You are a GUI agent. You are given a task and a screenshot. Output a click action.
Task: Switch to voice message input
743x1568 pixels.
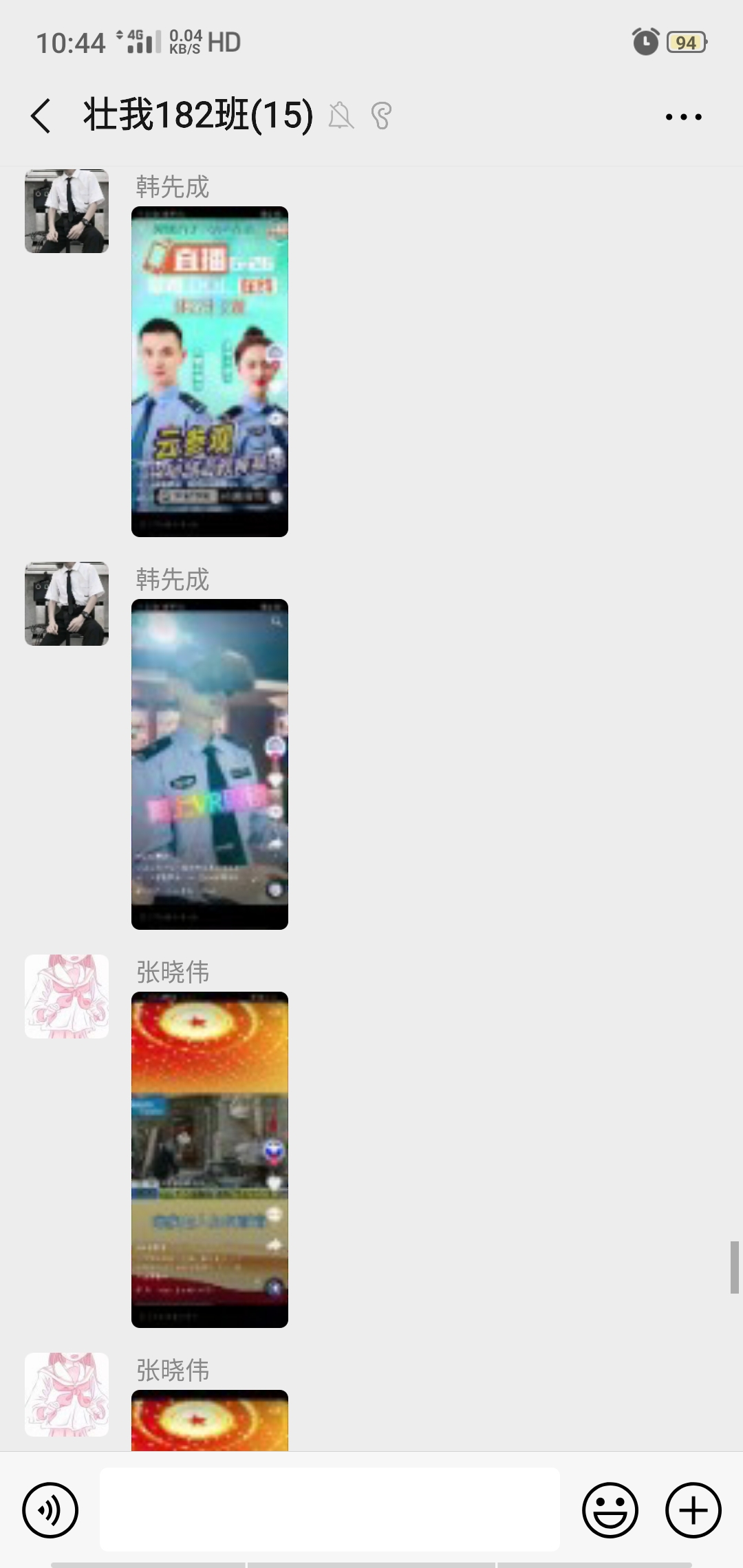click(50, 1510)
